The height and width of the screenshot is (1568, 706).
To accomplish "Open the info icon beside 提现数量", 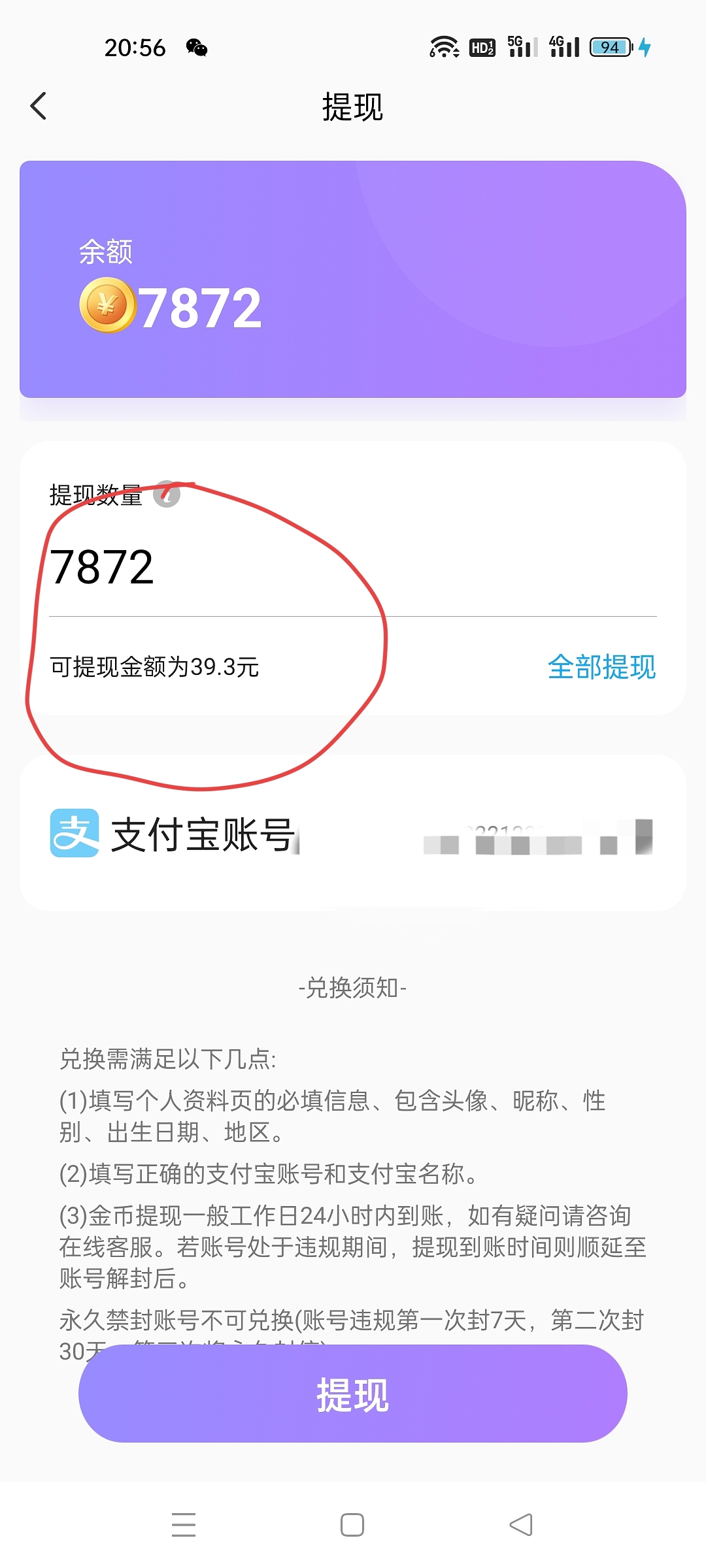I will coord(167,495).
